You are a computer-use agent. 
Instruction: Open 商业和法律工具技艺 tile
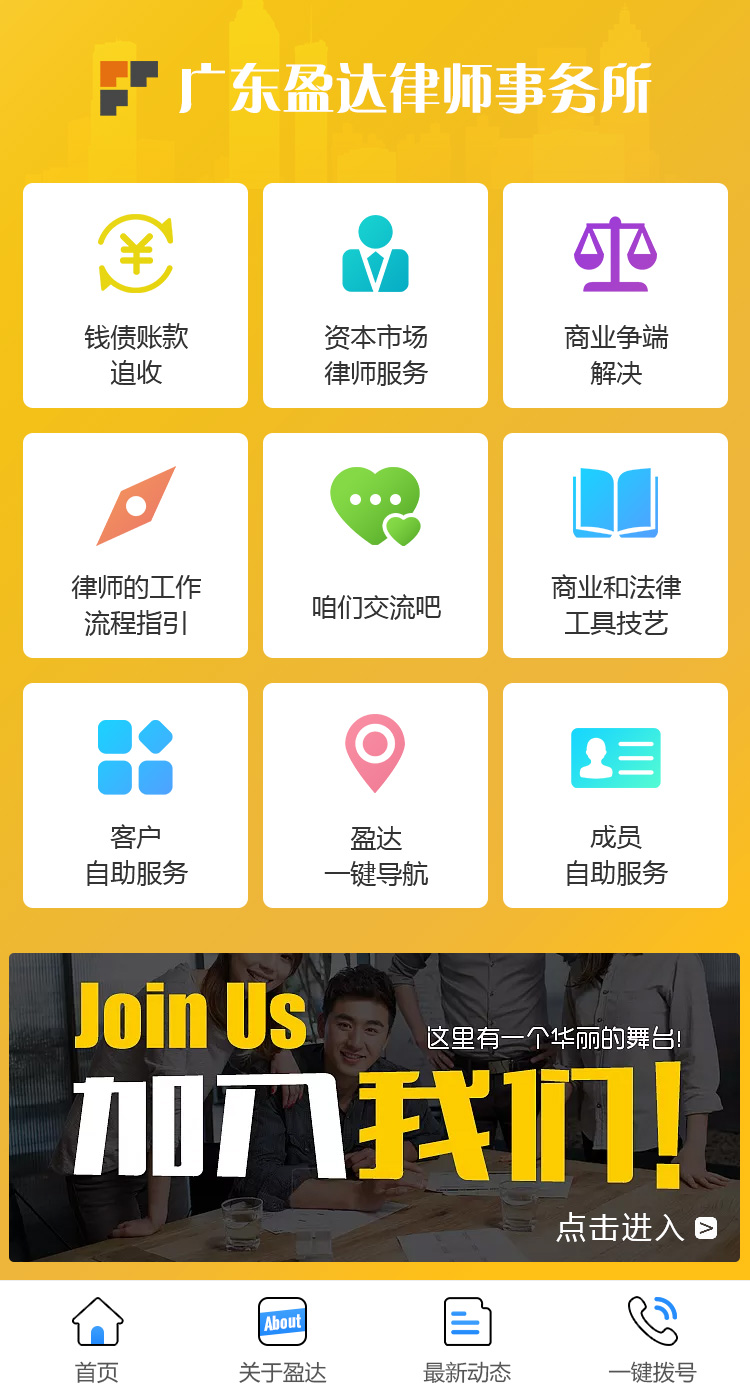(x=615, y=546)
